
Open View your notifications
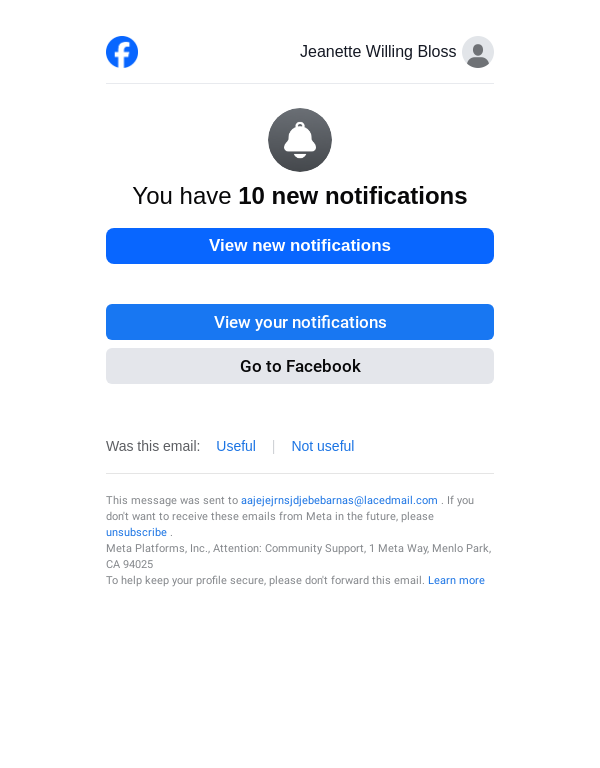300,322
